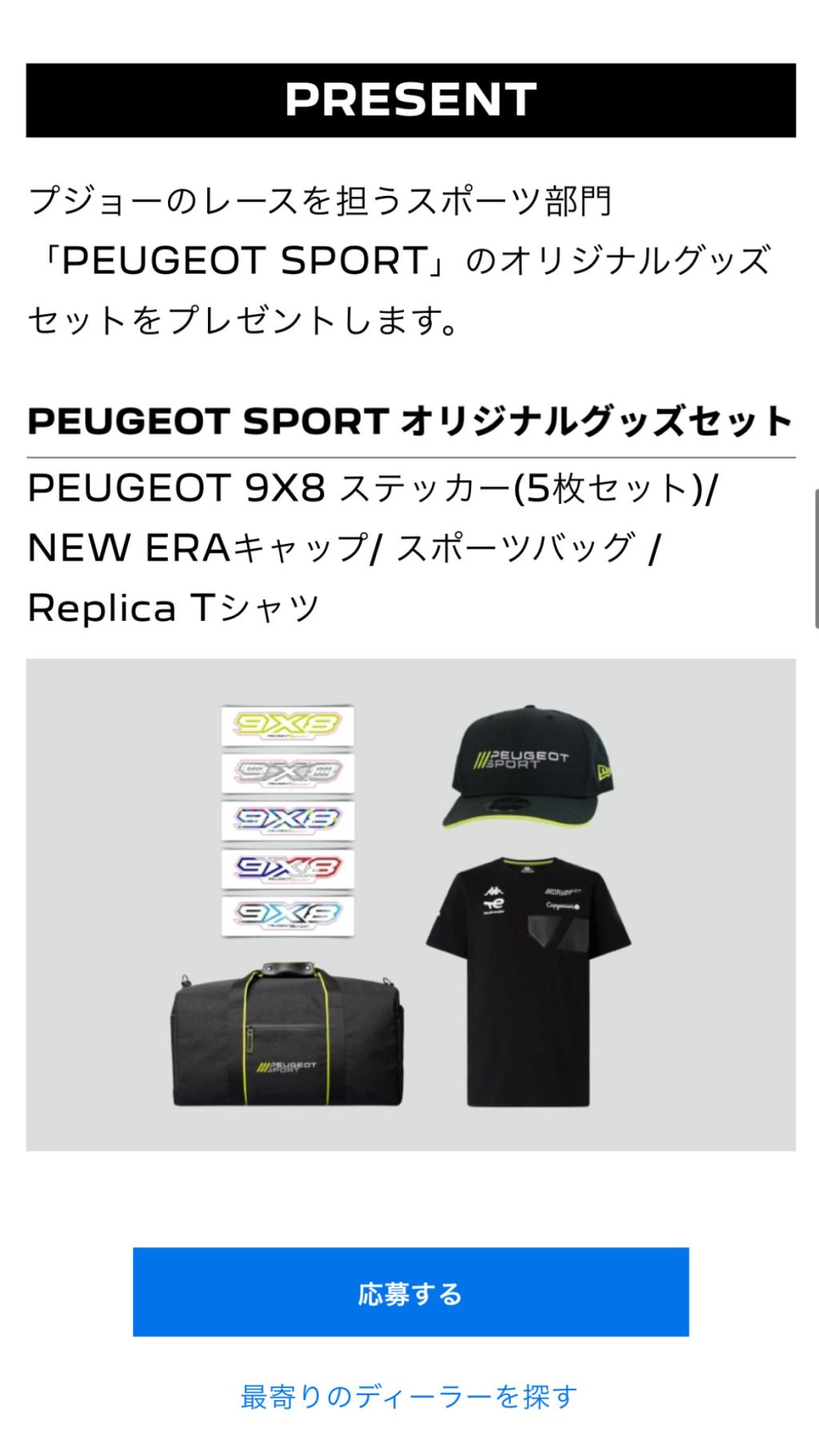Click the PEUGEOT SPORT logo on the cap
Image resolution: width=819 pixels, height=1456 pixels.
pos(524,758)
